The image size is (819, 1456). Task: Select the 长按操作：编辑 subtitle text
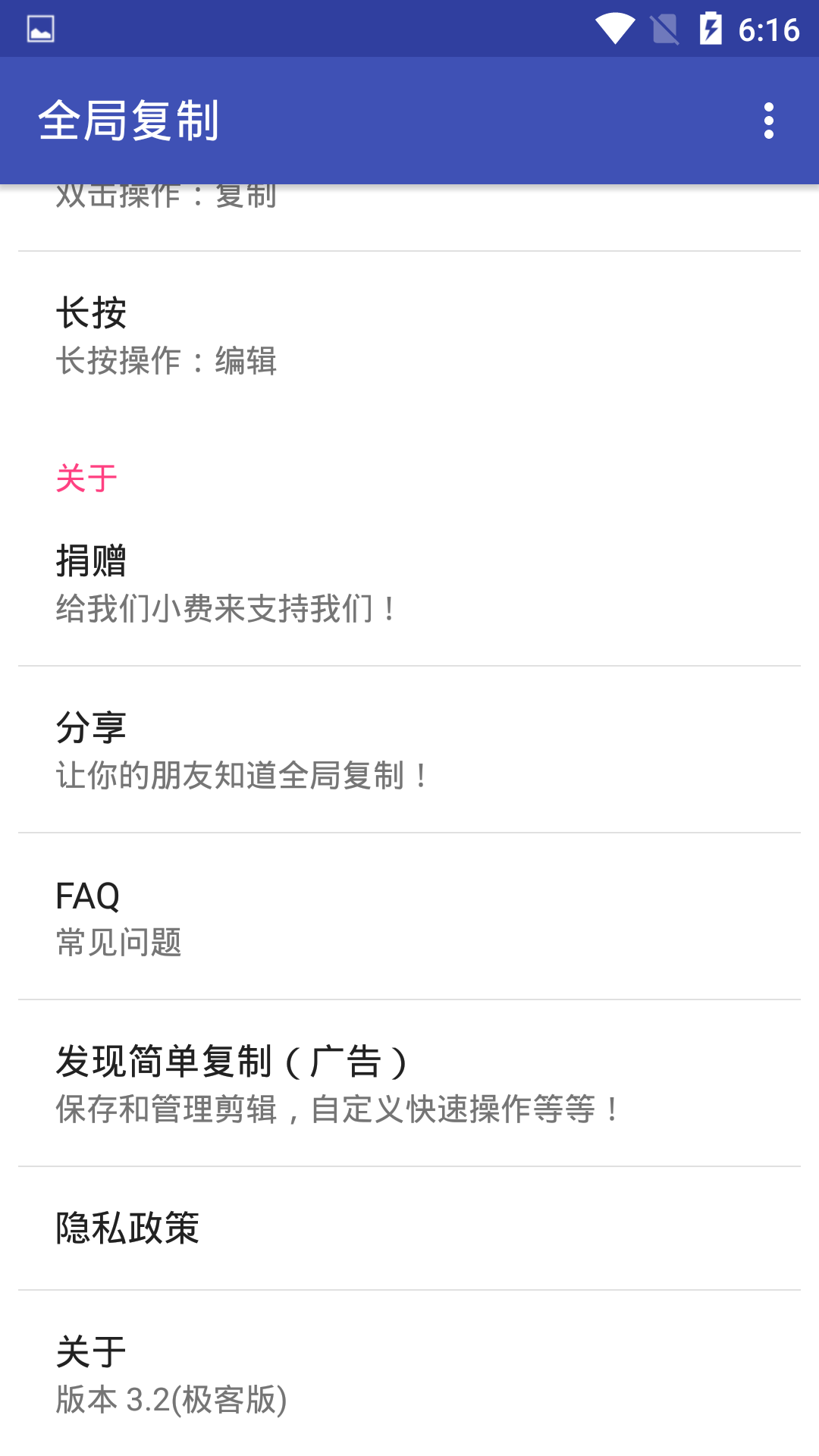pos(167,362)
